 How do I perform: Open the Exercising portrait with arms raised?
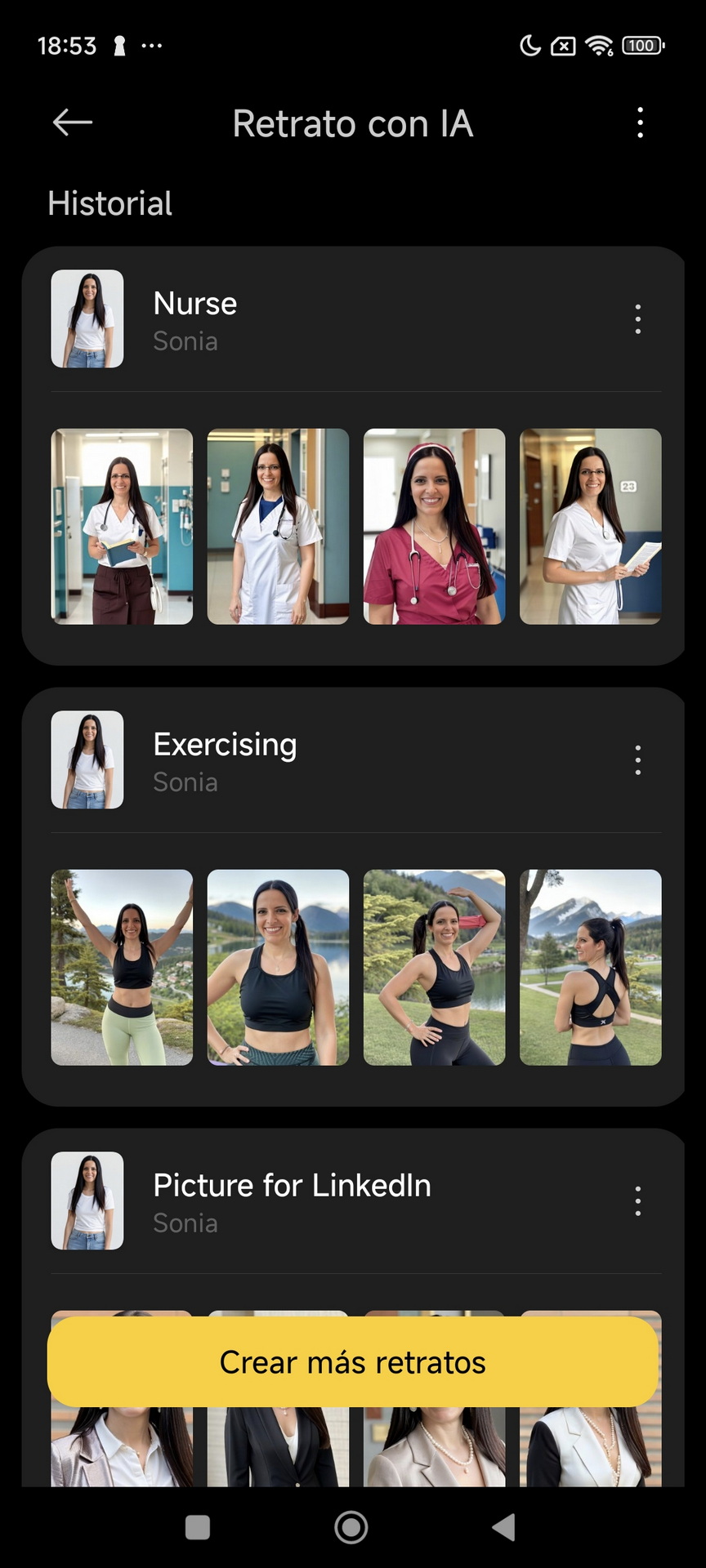[122, 968]
